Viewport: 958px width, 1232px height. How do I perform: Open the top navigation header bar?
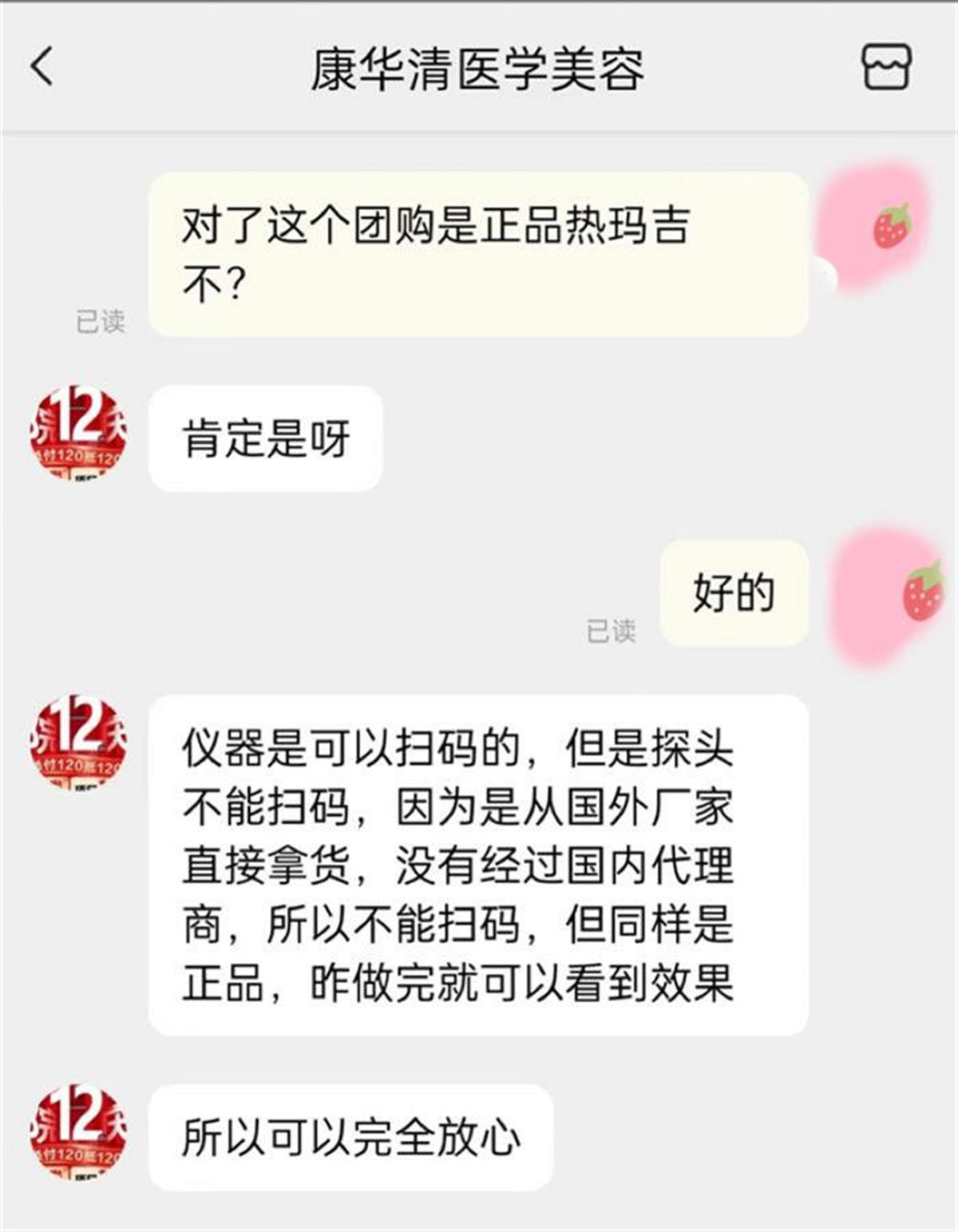(479, 68)
